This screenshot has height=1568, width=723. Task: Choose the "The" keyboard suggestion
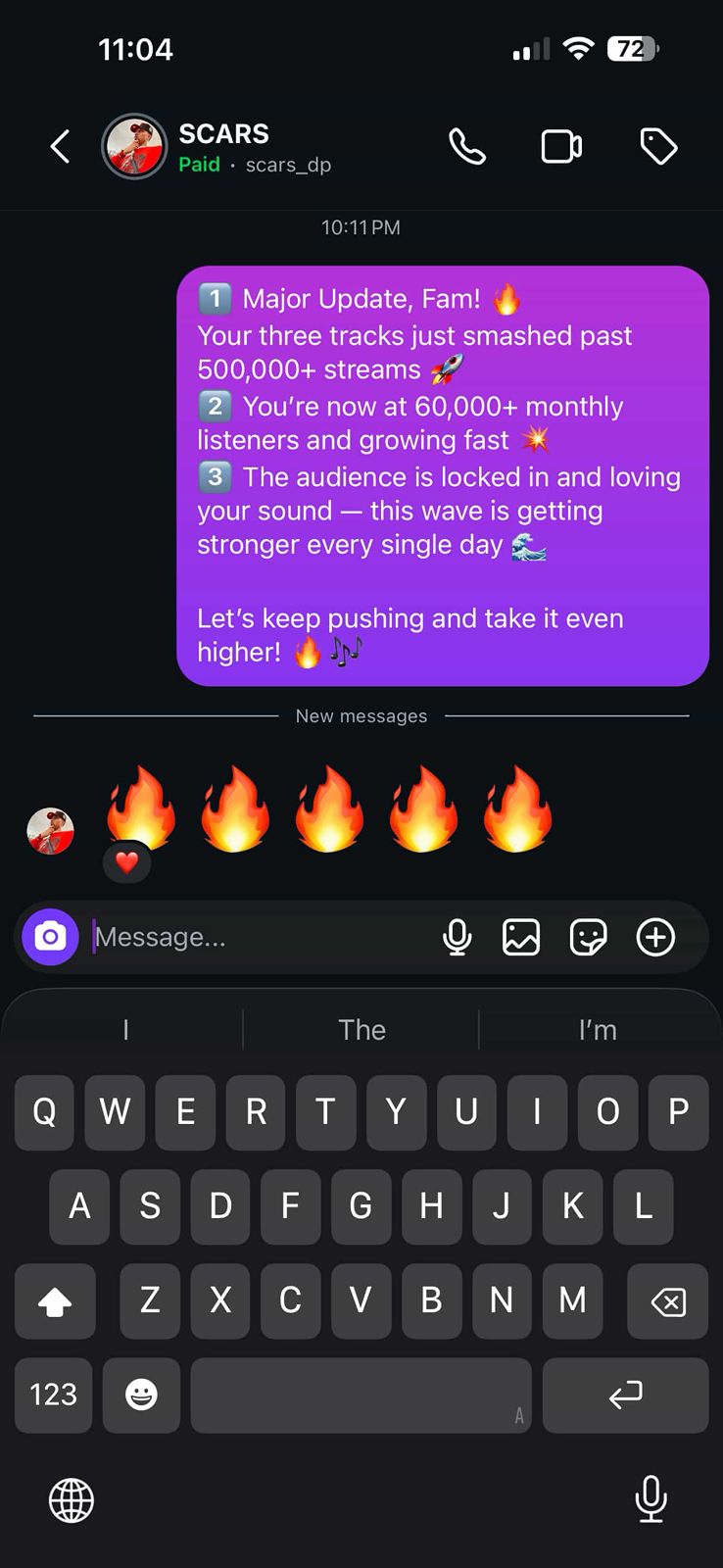point(361,1030)
